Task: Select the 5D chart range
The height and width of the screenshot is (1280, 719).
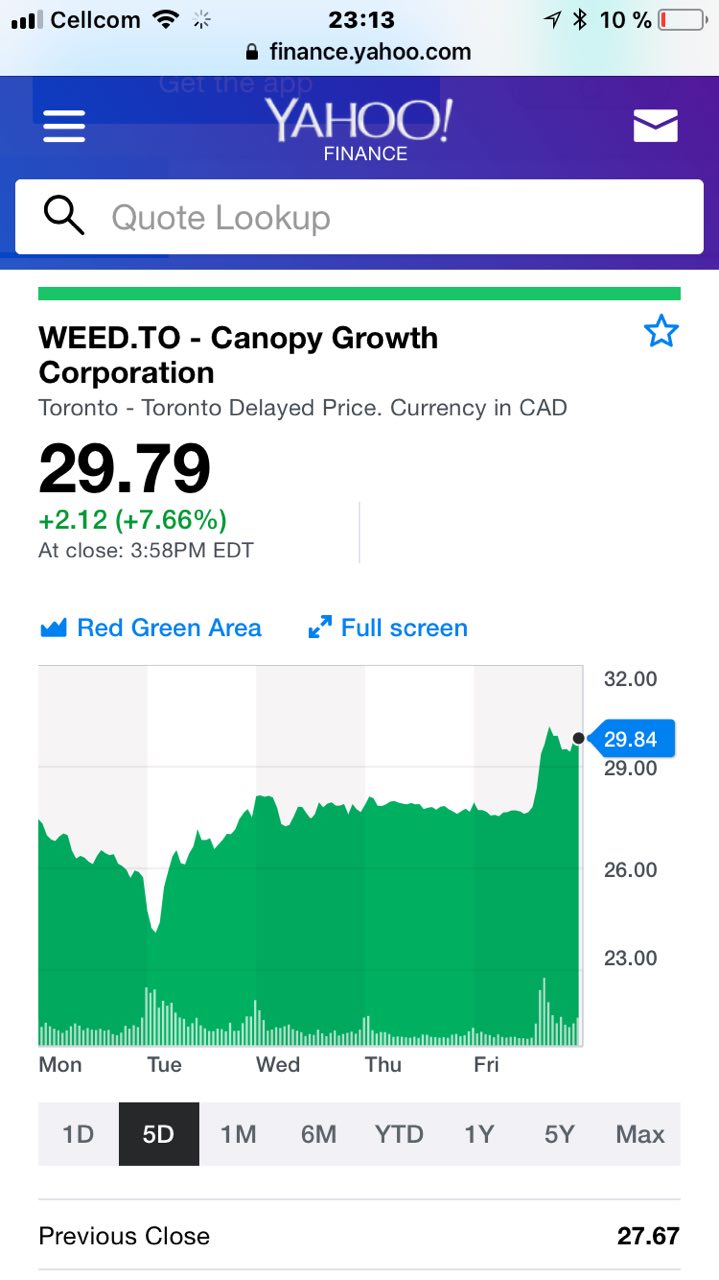Action: point(158,1134)
